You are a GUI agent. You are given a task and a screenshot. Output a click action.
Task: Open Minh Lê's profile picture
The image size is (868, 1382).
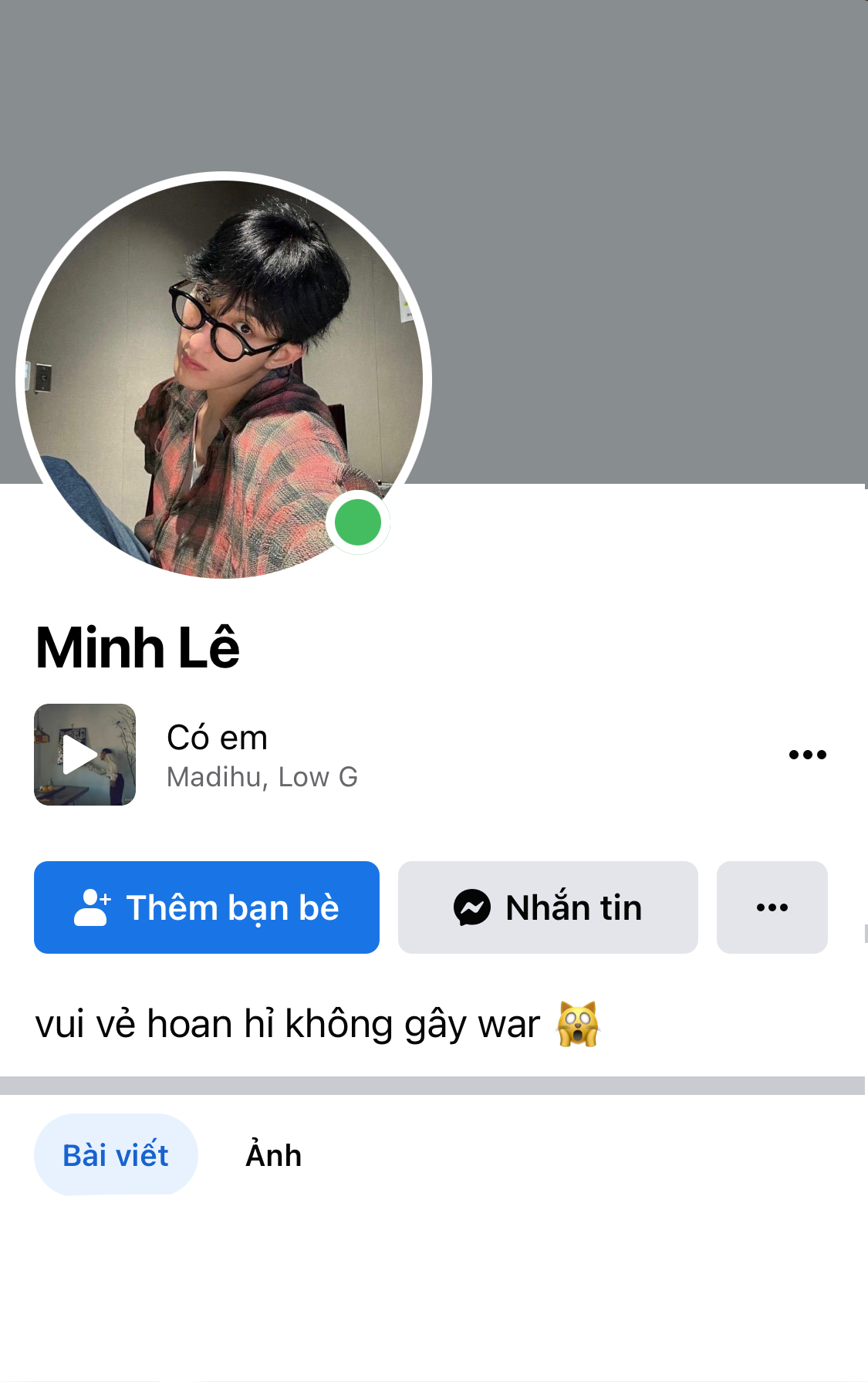point(224,379)
